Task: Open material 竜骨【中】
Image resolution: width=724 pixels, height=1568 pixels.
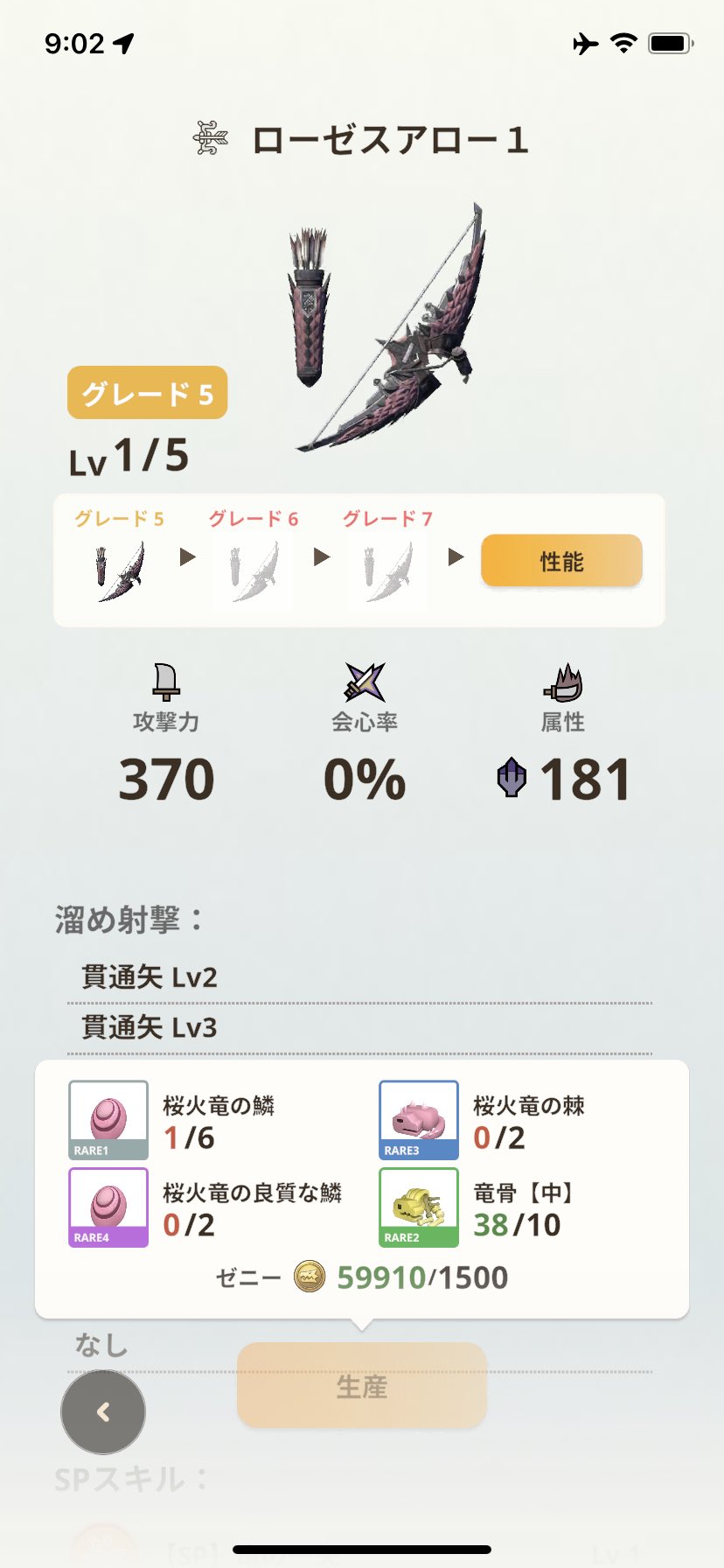Action: pyautogui.click(x=419, y=1207)
